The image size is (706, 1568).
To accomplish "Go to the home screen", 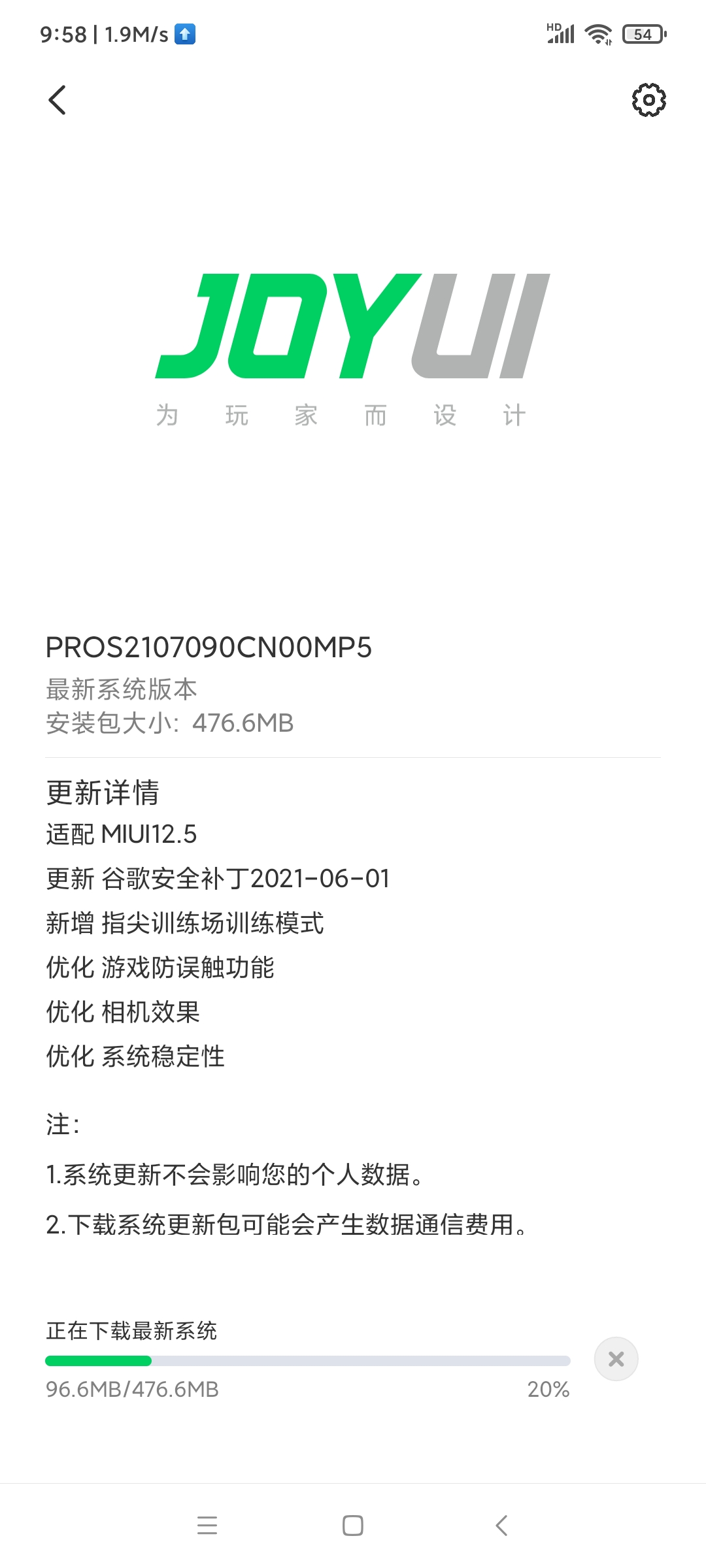I will pos(353,1526).
